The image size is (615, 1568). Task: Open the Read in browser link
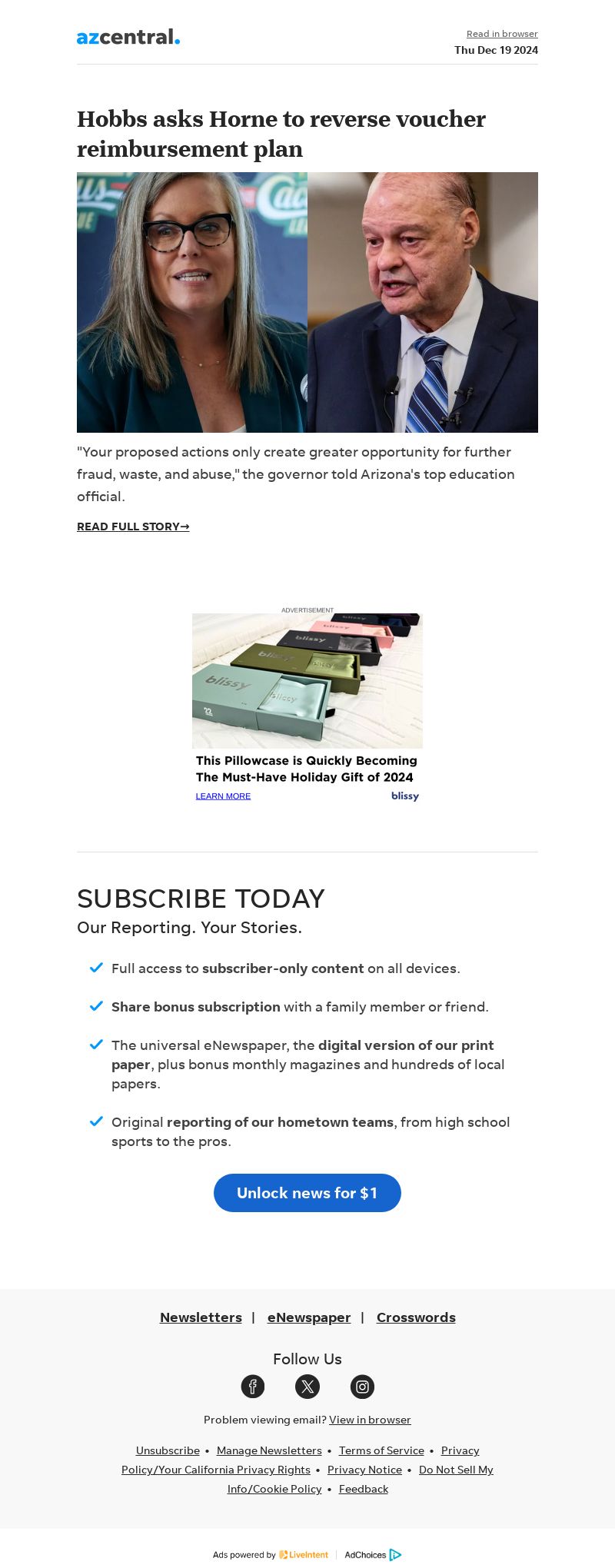tap(502, 34)
